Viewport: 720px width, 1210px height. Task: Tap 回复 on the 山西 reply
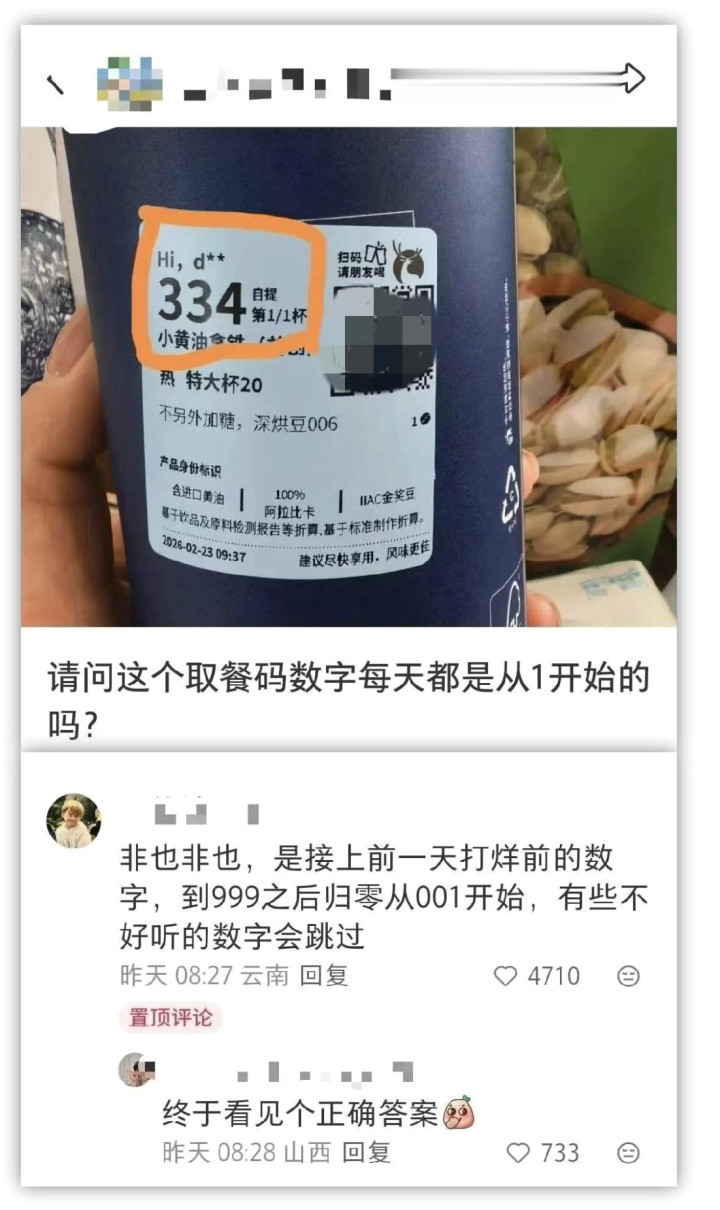tap(366, 1153)
